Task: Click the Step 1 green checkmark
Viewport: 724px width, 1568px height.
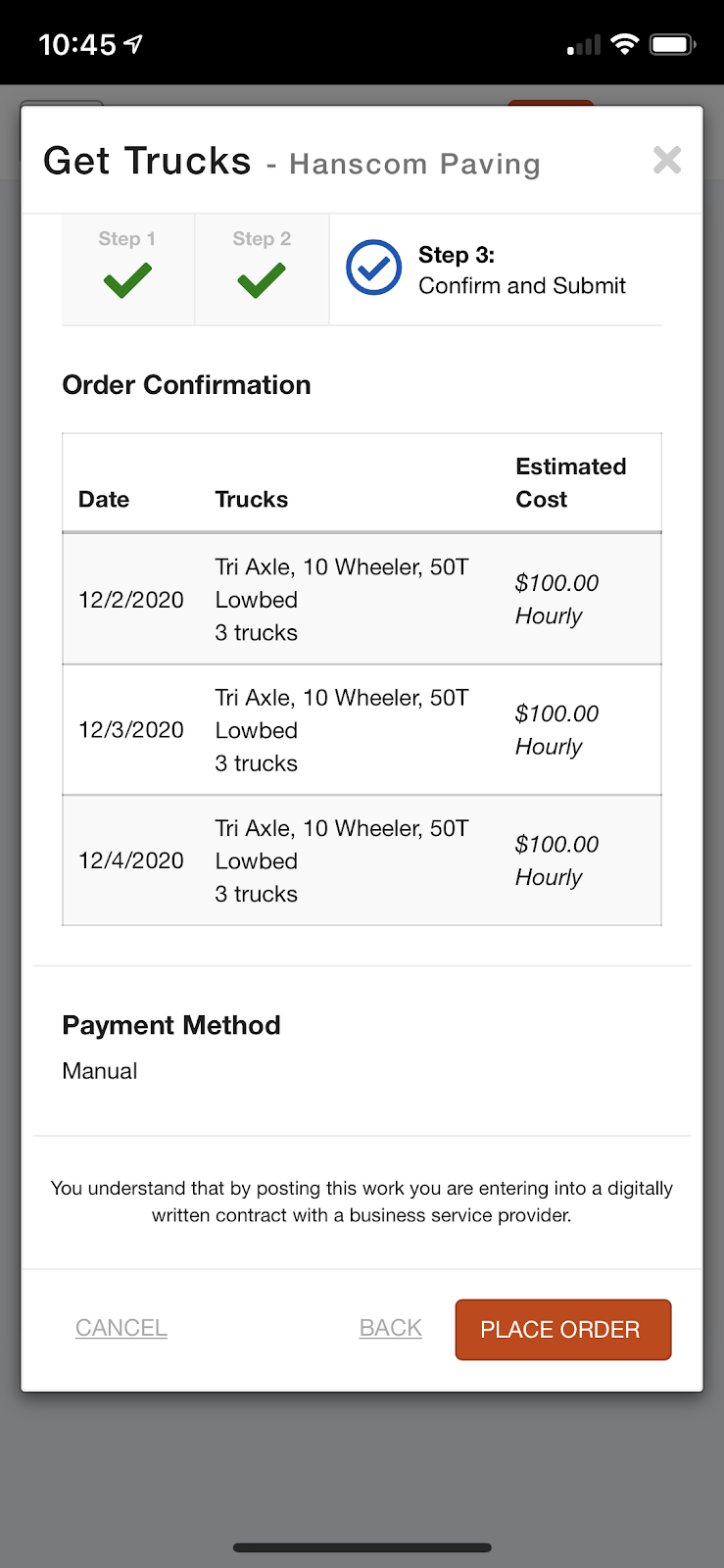Action: (x=126, y=282)
